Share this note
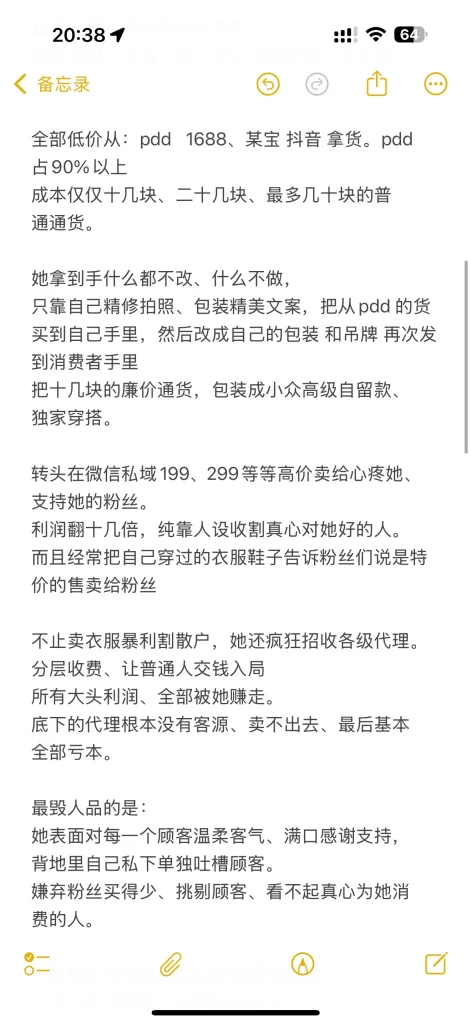Viewport: 471px width, 1024px height. (377, 84)
